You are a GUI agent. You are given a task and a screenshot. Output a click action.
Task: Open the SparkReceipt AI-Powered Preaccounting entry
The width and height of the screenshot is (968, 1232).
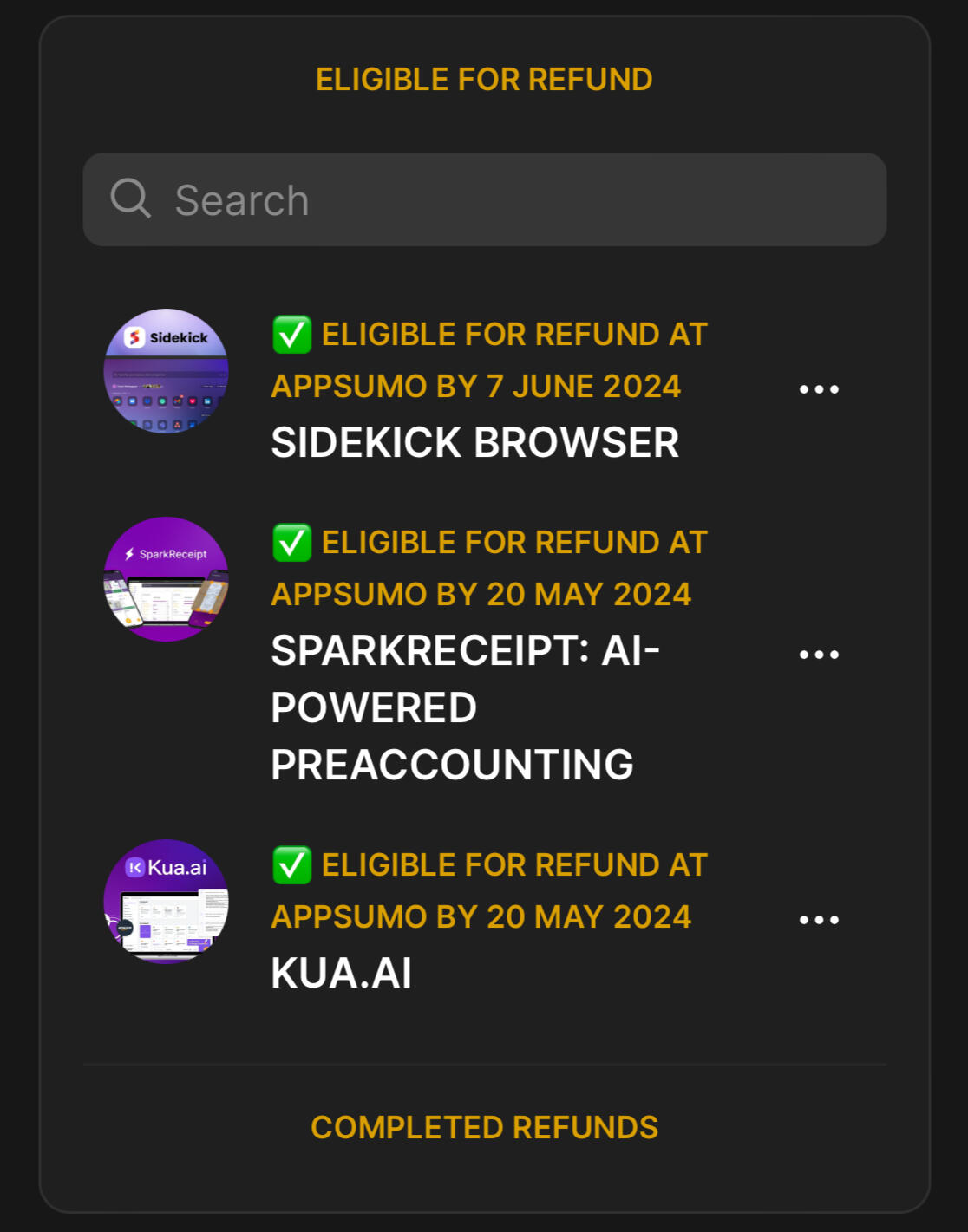(x=464, y=707)
